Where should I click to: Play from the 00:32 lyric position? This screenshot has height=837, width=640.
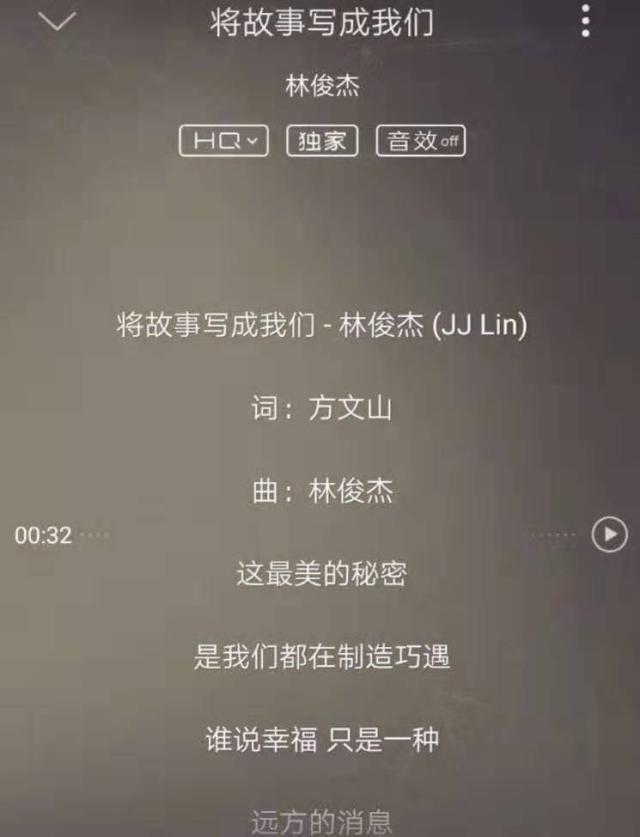609,534
